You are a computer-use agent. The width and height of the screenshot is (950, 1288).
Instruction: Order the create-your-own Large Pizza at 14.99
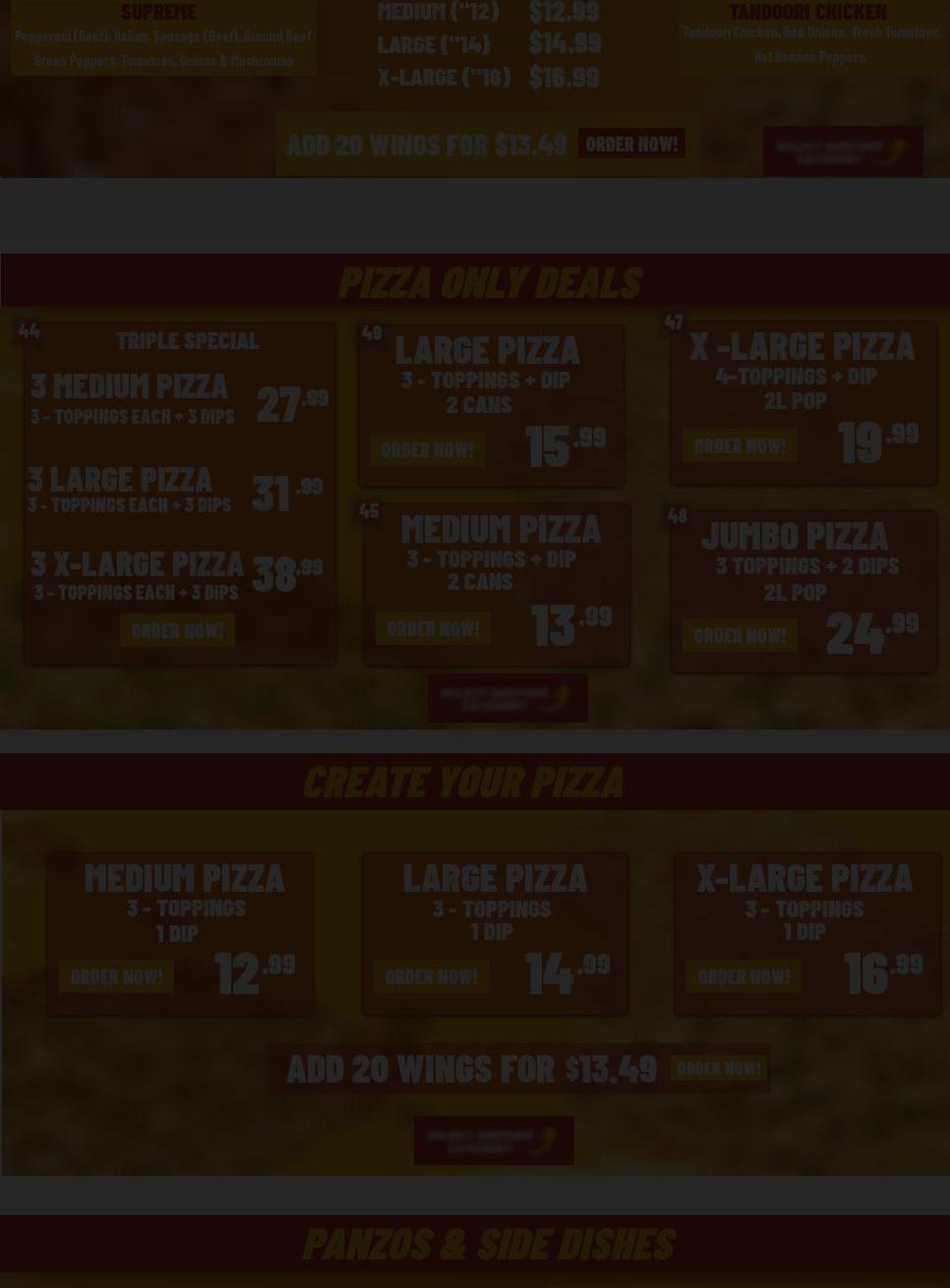pos(431,976)
